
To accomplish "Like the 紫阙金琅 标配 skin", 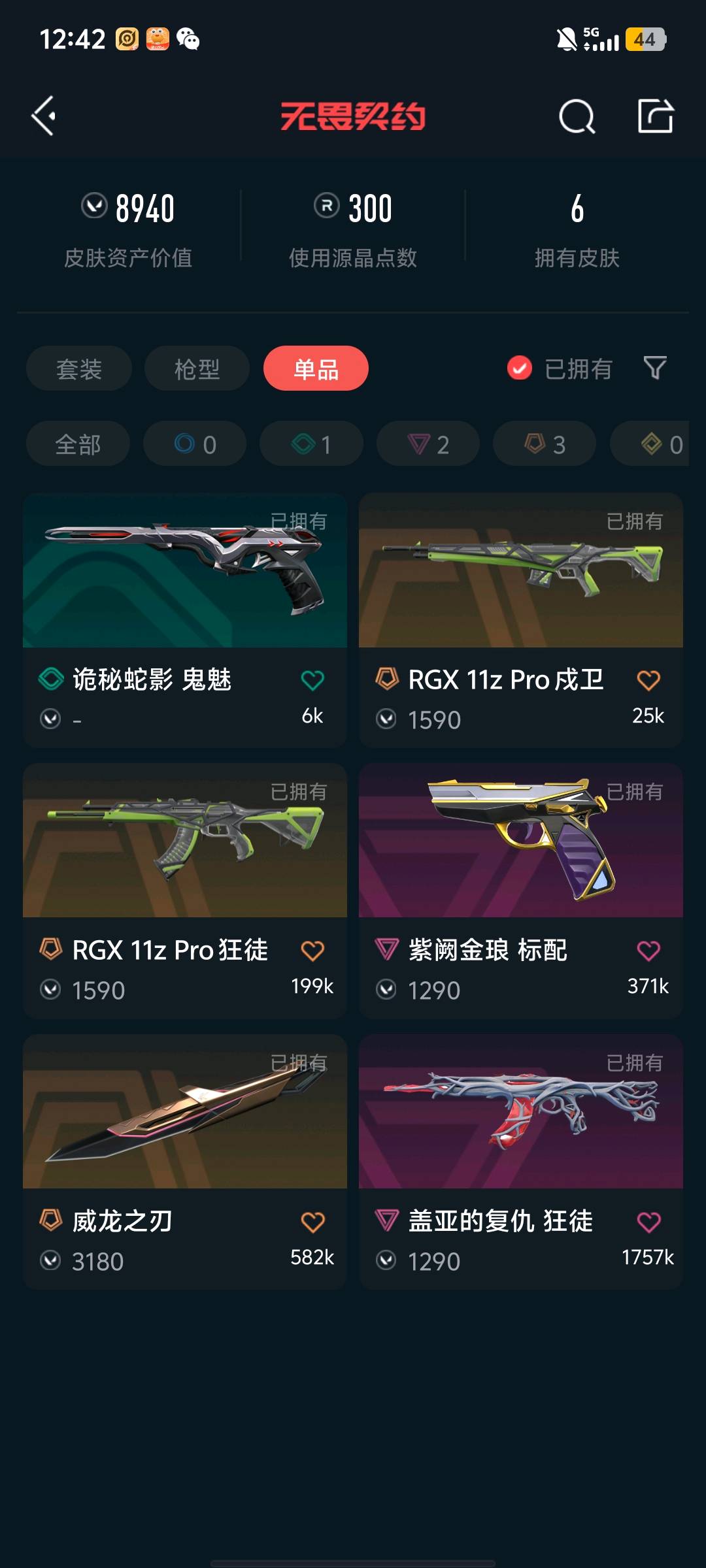I will pos(648,951).
